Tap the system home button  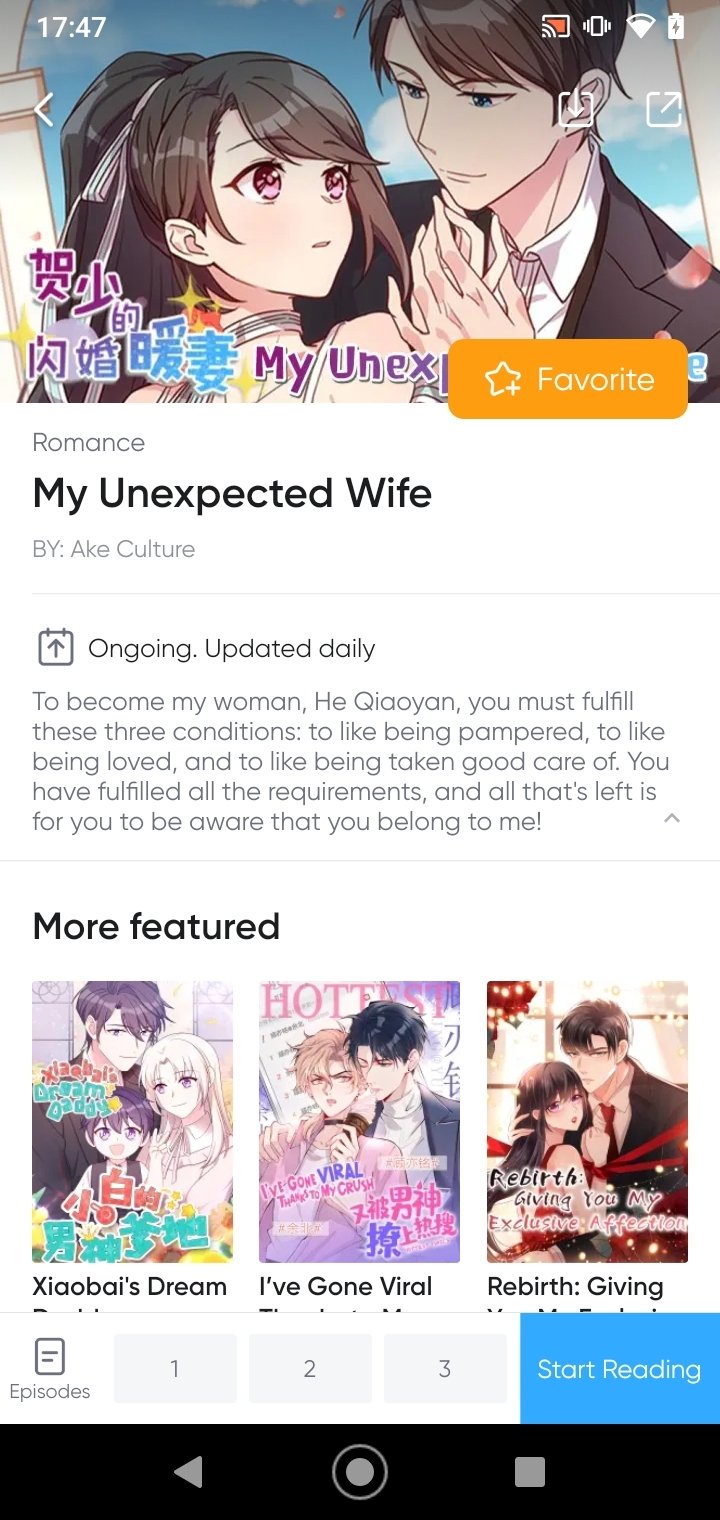tap(360, 1472)
